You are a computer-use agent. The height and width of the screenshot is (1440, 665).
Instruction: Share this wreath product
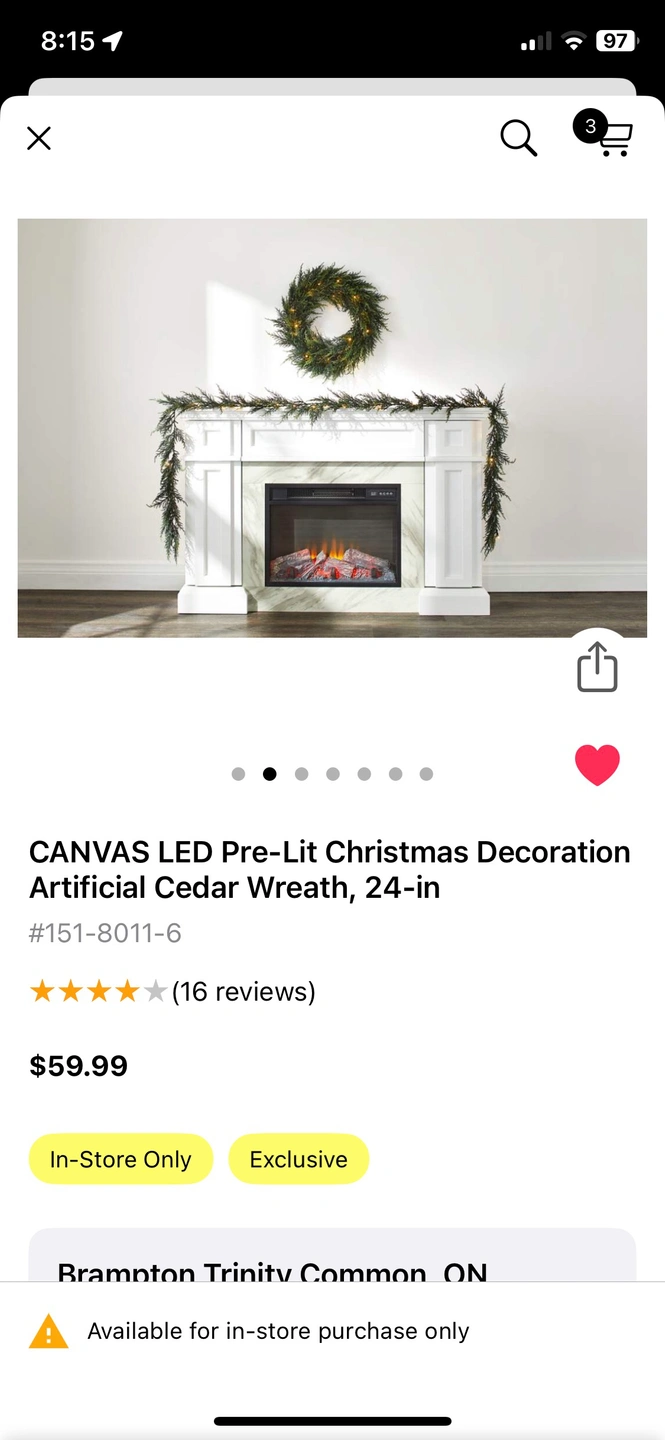(597, 666)
